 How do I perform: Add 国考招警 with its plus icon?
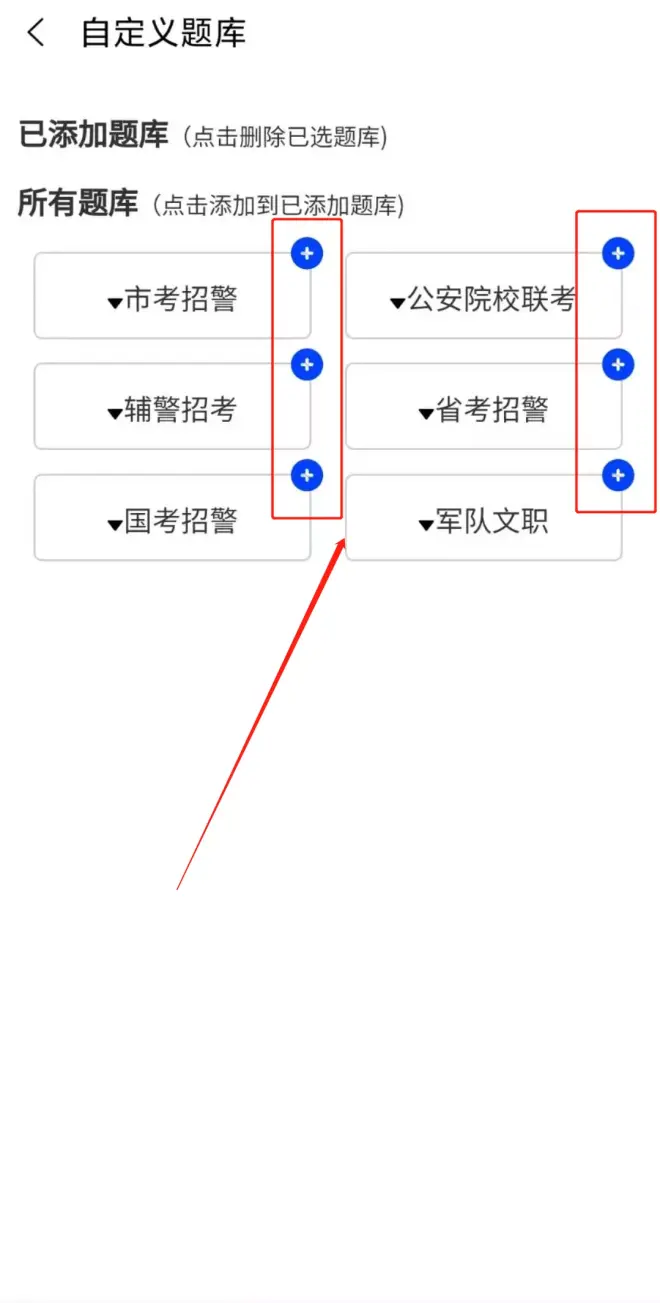pos(307,475)
